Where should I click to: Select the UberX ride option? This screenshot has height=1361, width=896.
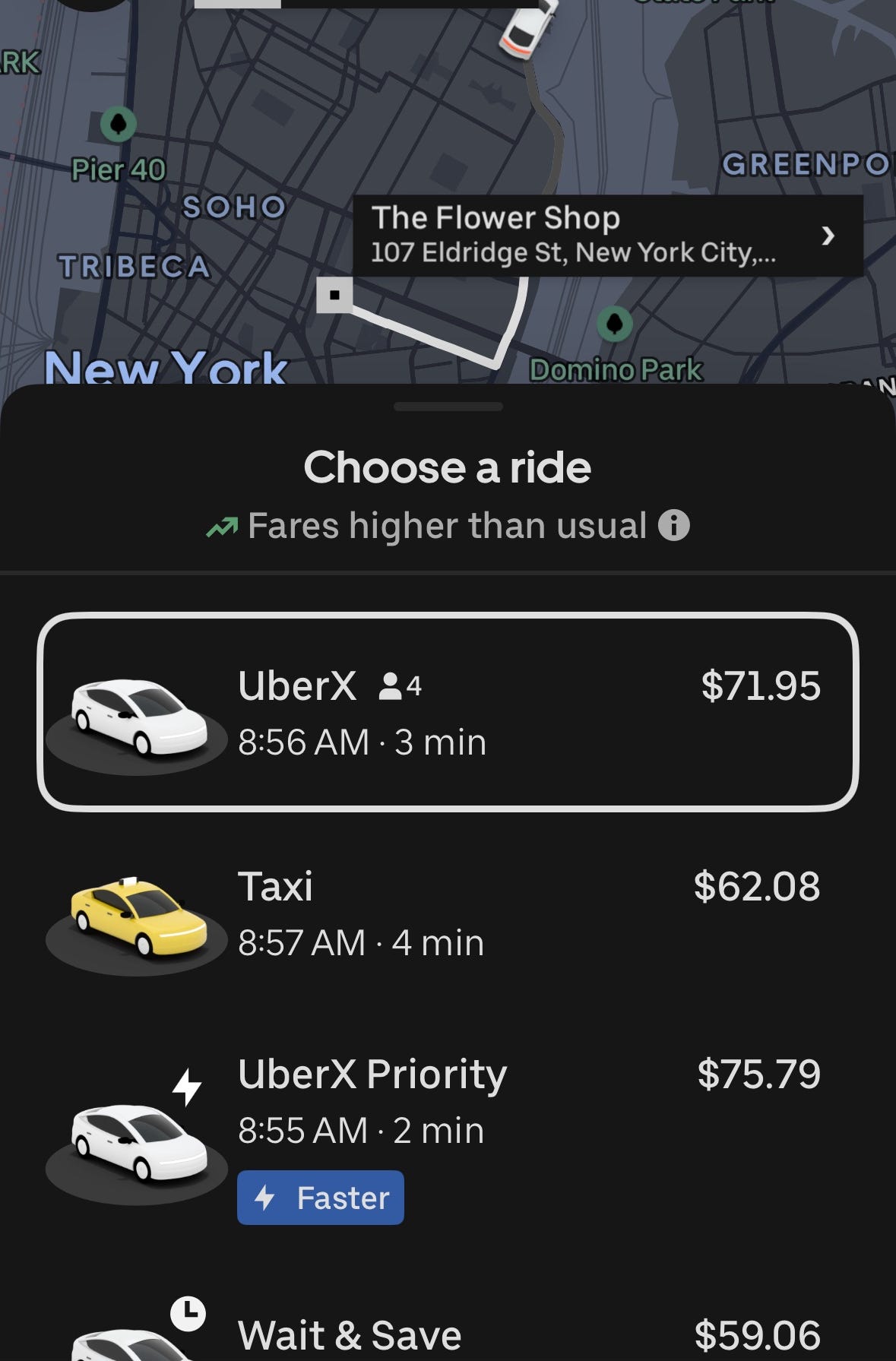tap(448, 712)
